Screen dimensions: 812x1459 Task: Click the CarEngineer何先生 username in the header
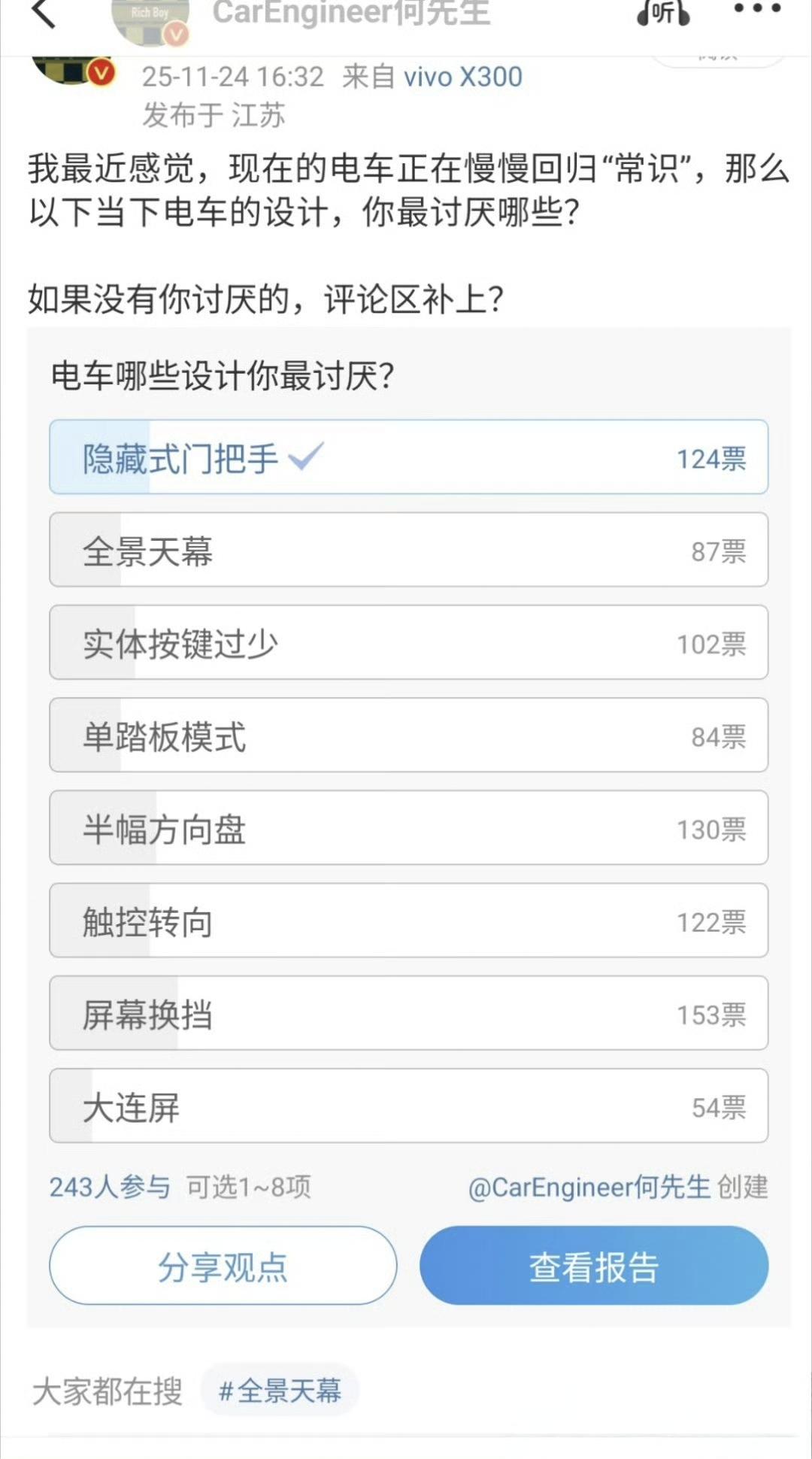[x=350, y=14]
